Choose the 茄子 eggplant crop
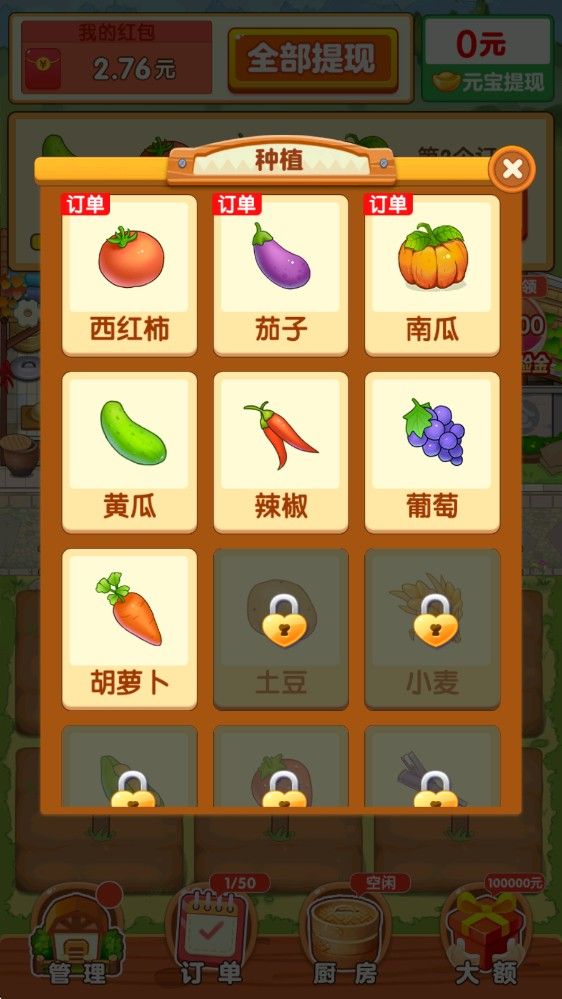Screen dimensions: 562x999 tap(281, 275)
